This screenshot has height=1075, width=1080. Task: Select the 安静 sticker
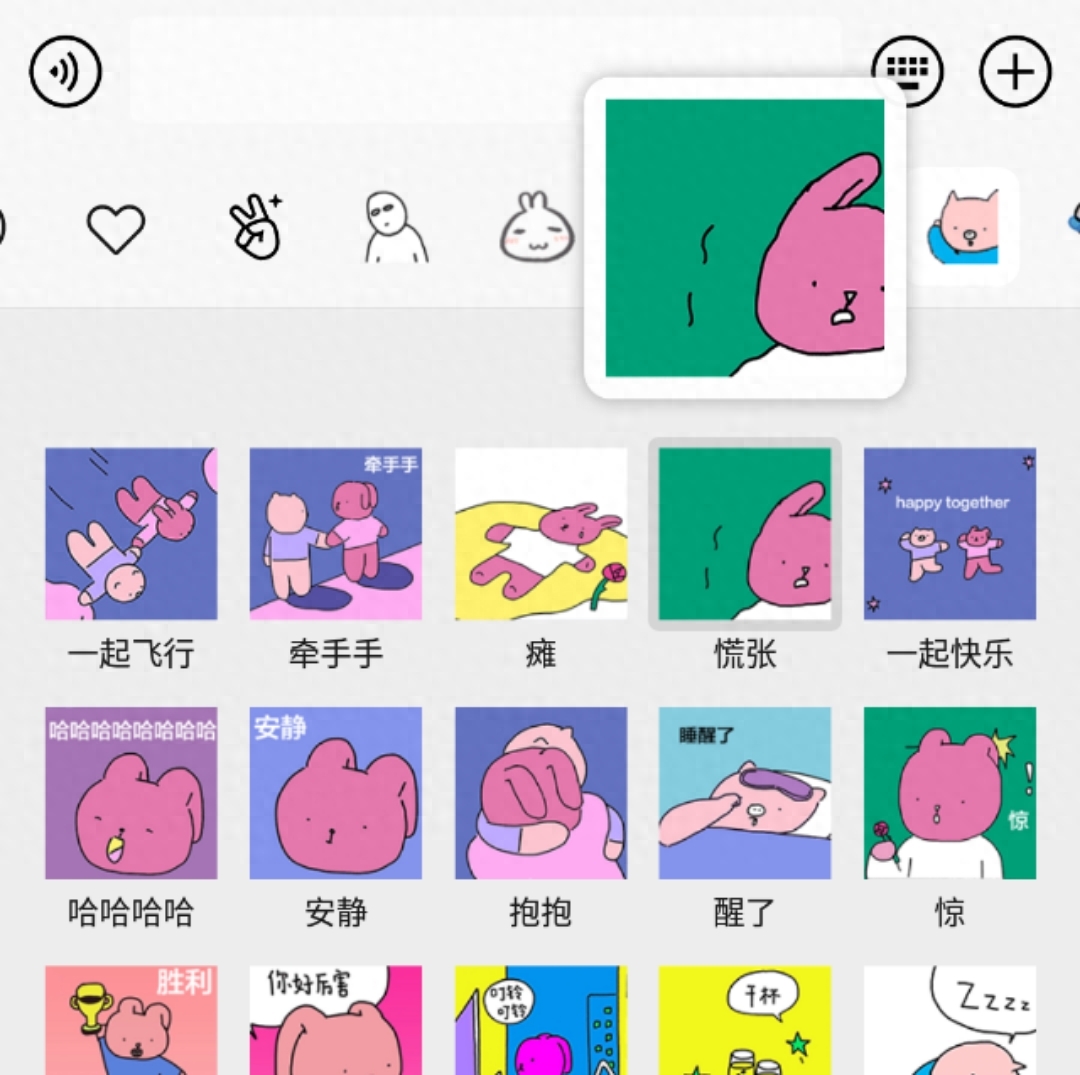(336, 793)
